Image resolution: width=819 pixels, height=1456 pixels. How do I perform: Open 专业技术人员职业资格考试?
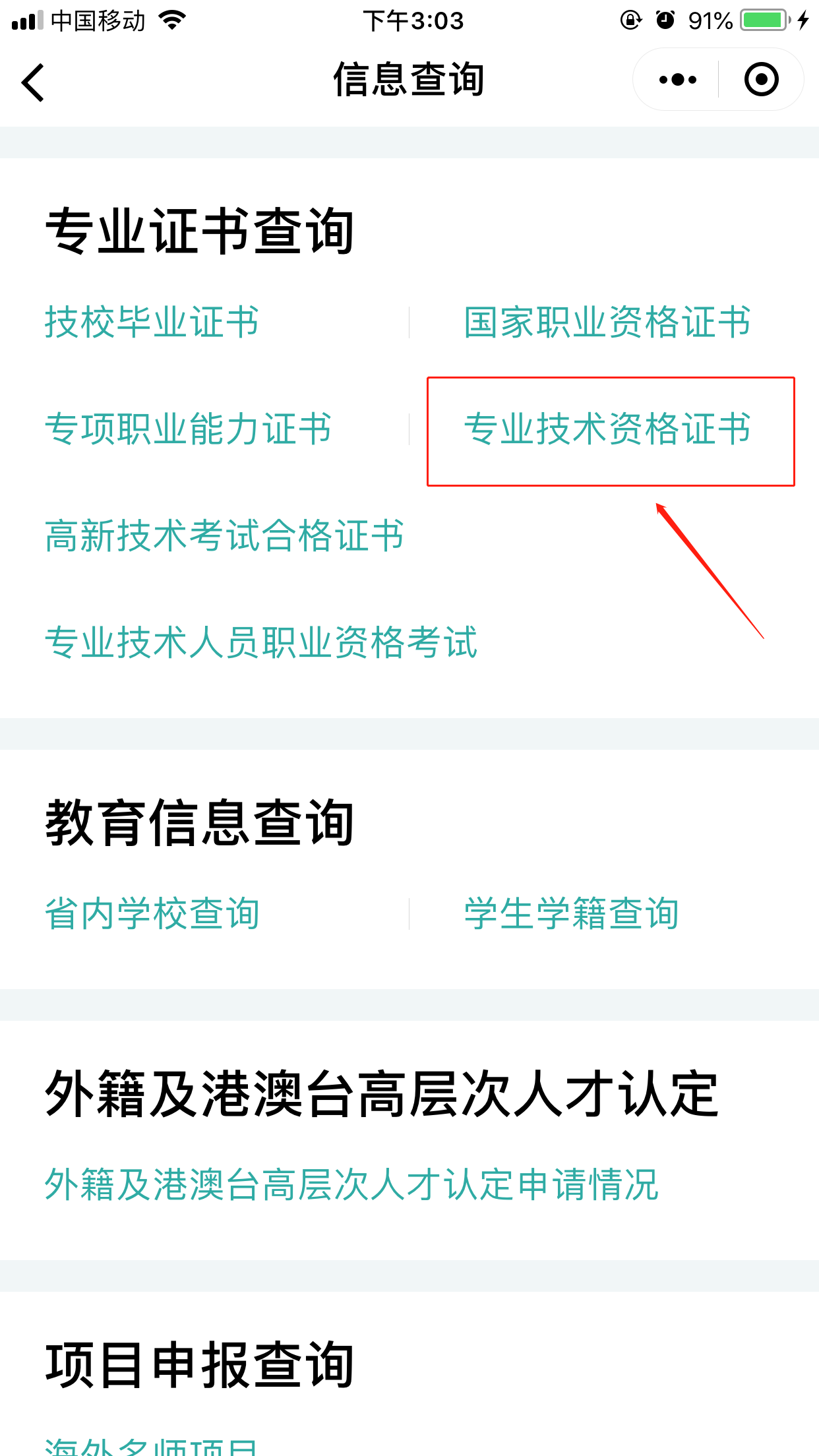[x=261, y=642]
